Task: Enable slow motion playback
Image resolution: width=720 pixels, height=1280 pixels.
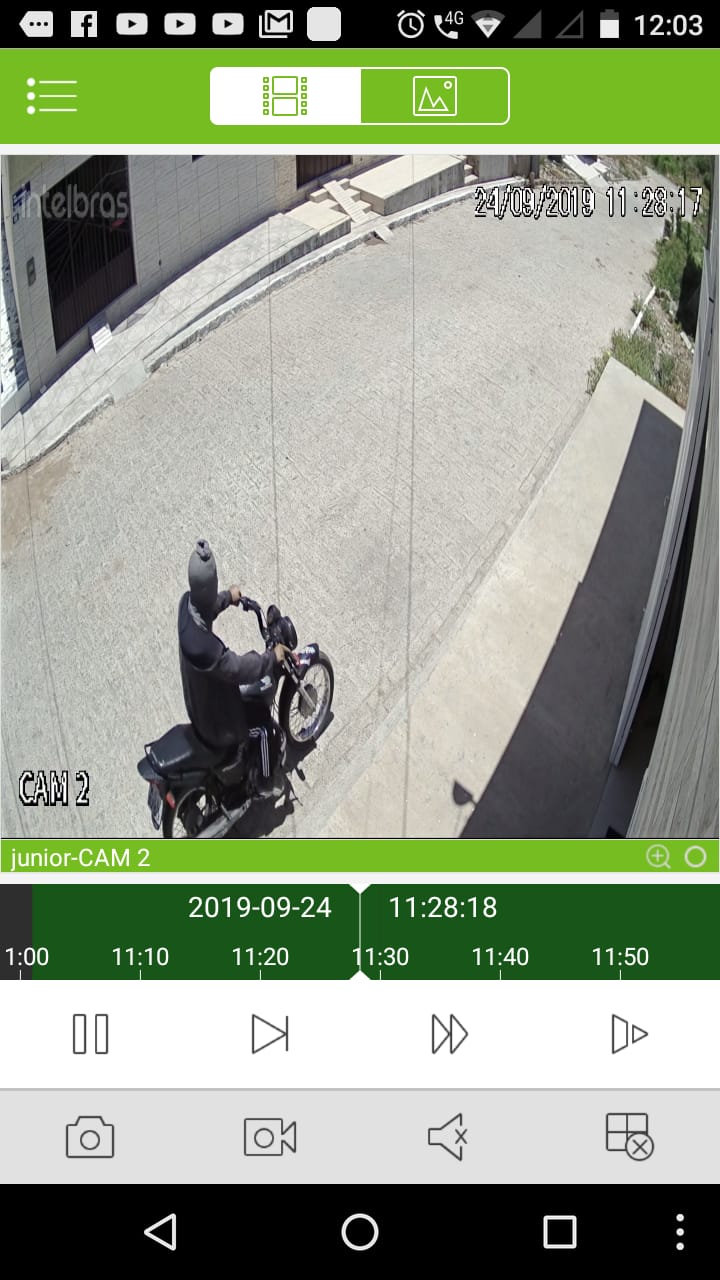Action: tap(629, 1034)
